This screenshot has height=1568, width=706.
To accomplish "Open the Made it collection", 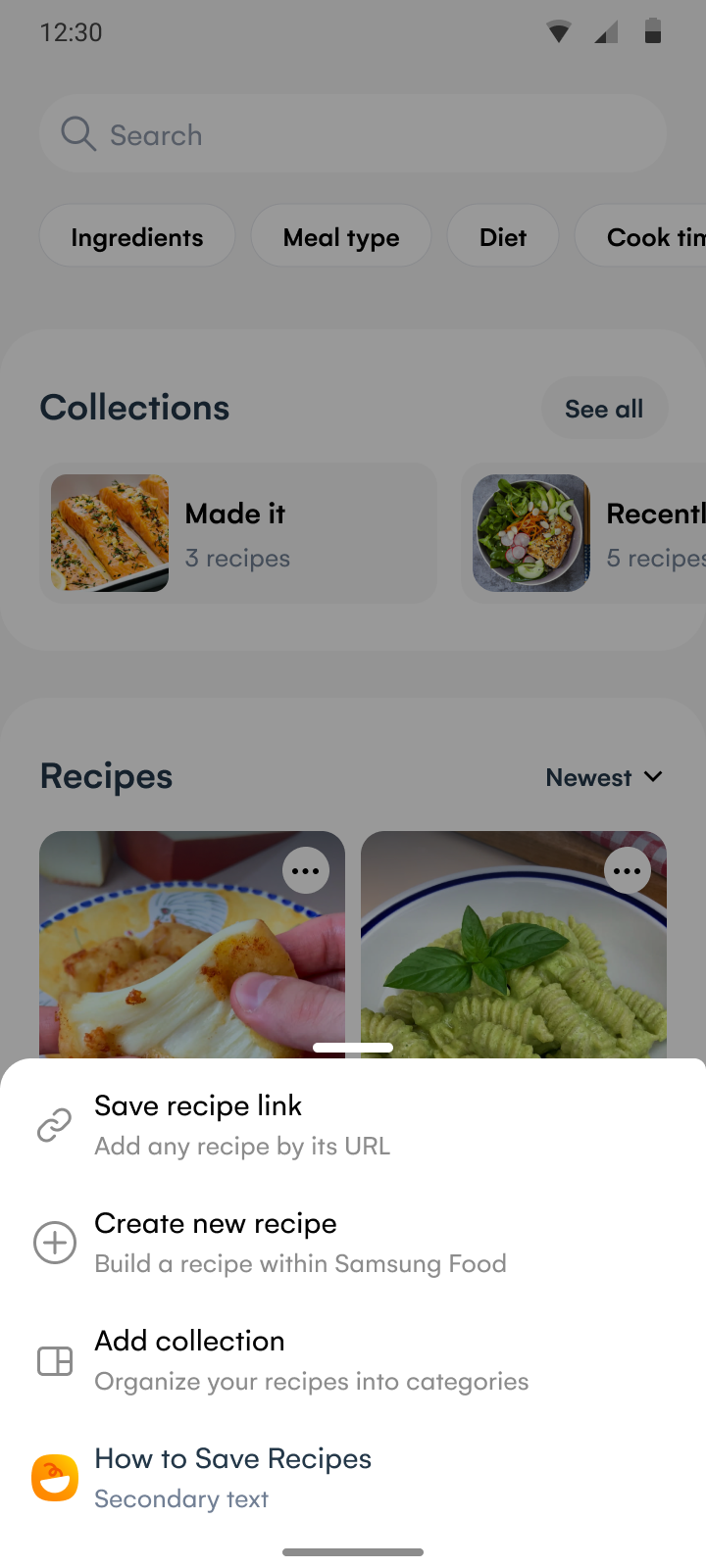I will pos(238,533).
